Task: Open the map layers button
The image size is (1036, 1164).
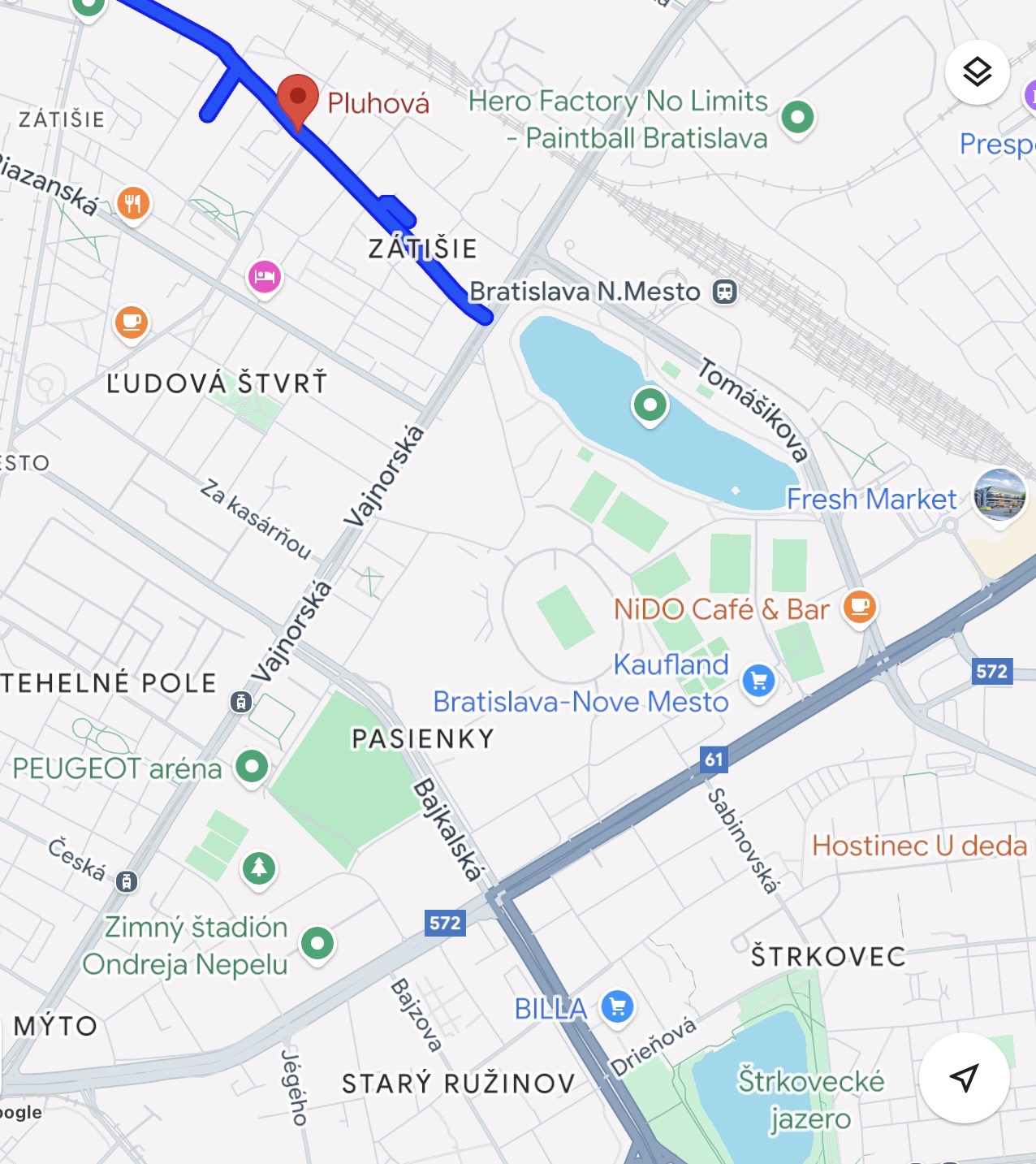Action: pos(977,72)
